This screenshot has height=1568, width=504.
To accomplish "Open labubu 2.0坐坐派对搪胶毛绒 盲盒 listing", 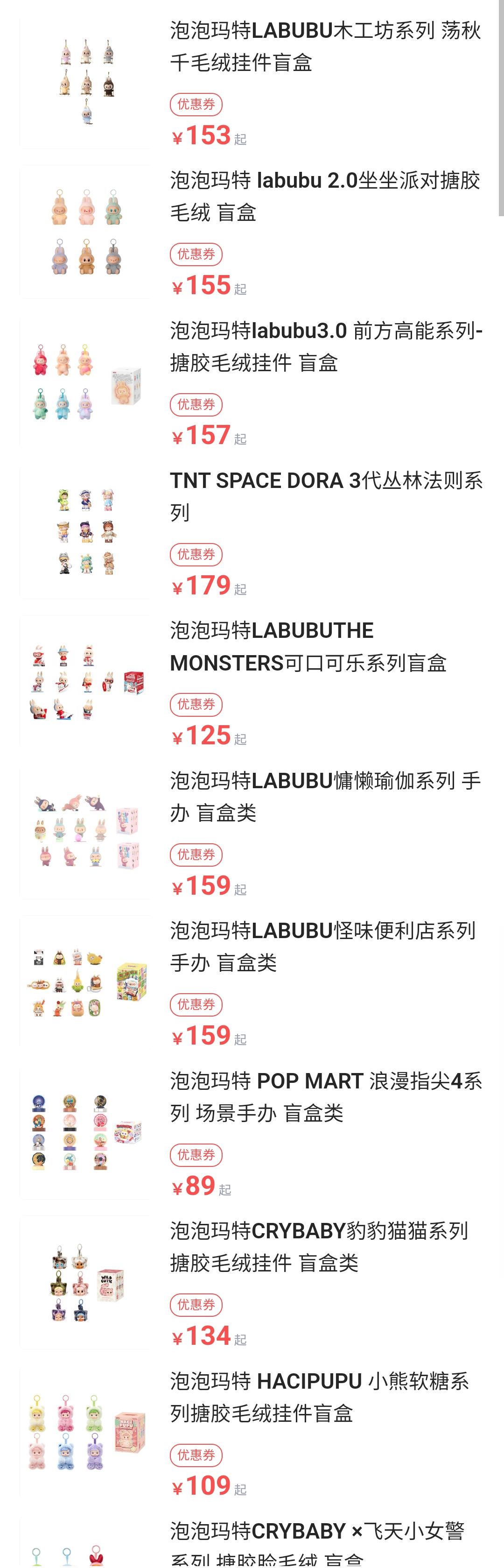I will (x=325, y=196).
